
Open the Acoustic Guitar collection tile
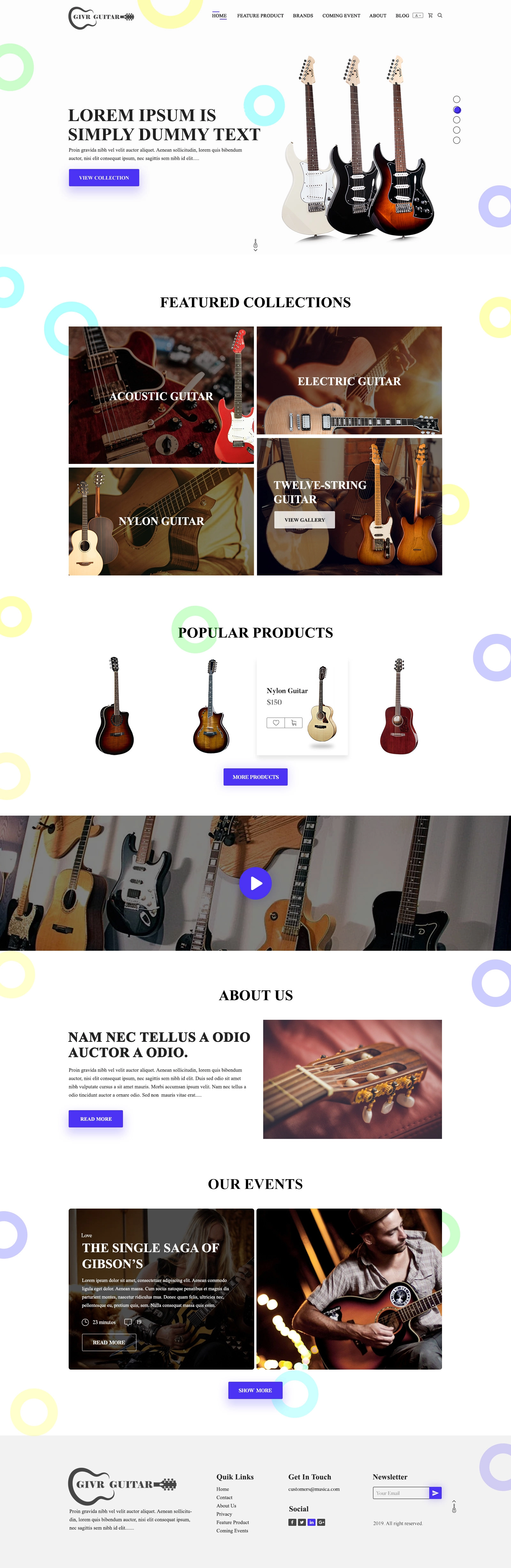click(x=161, y=396)
